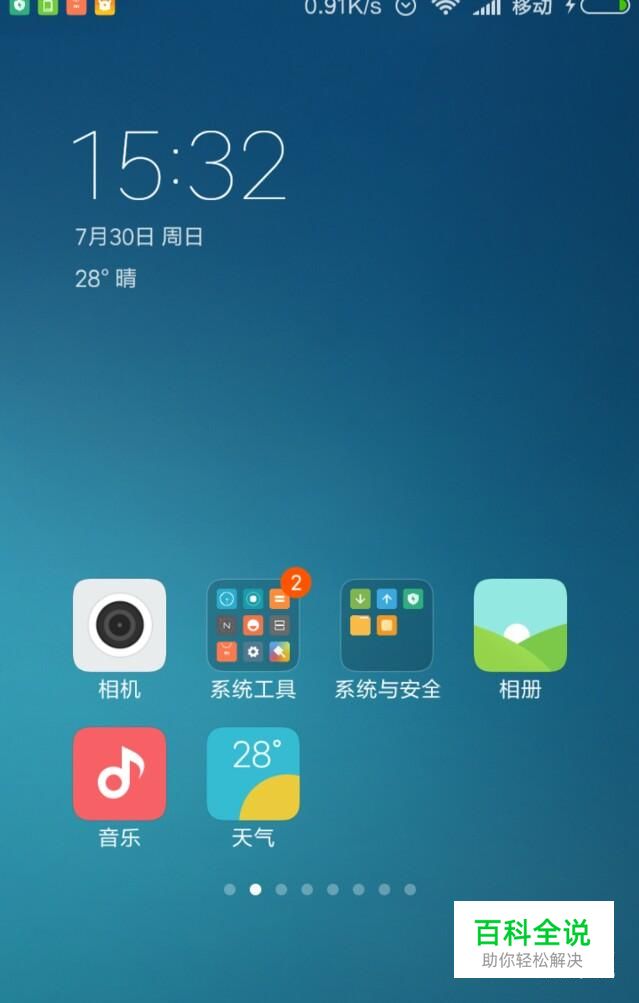
Task: Open the 音乐 music app
Action: pos(119,773)
